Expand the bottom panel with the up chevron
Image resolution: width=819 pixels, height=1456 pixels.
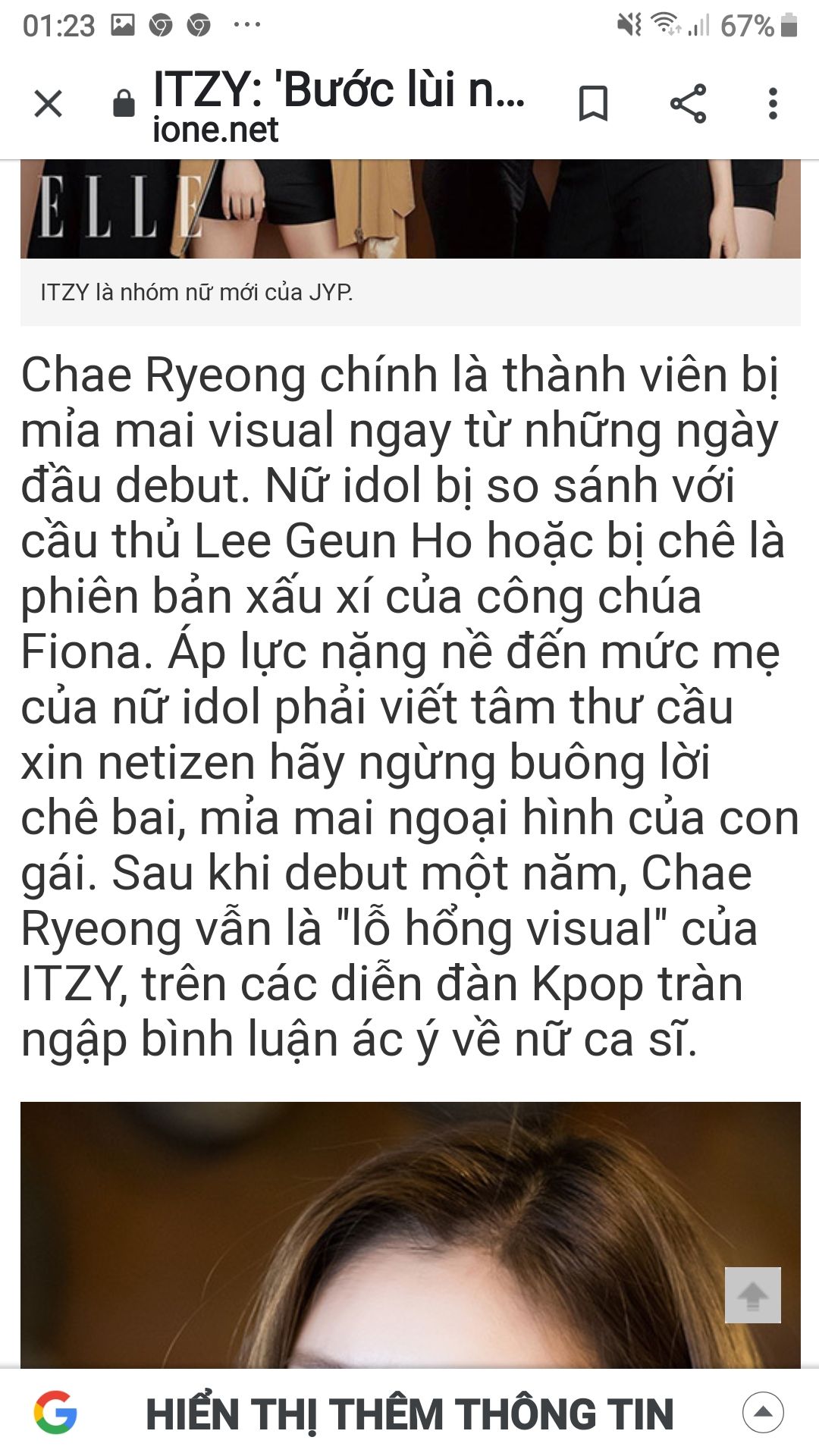pyautogui.click(x=763, y=1413)
